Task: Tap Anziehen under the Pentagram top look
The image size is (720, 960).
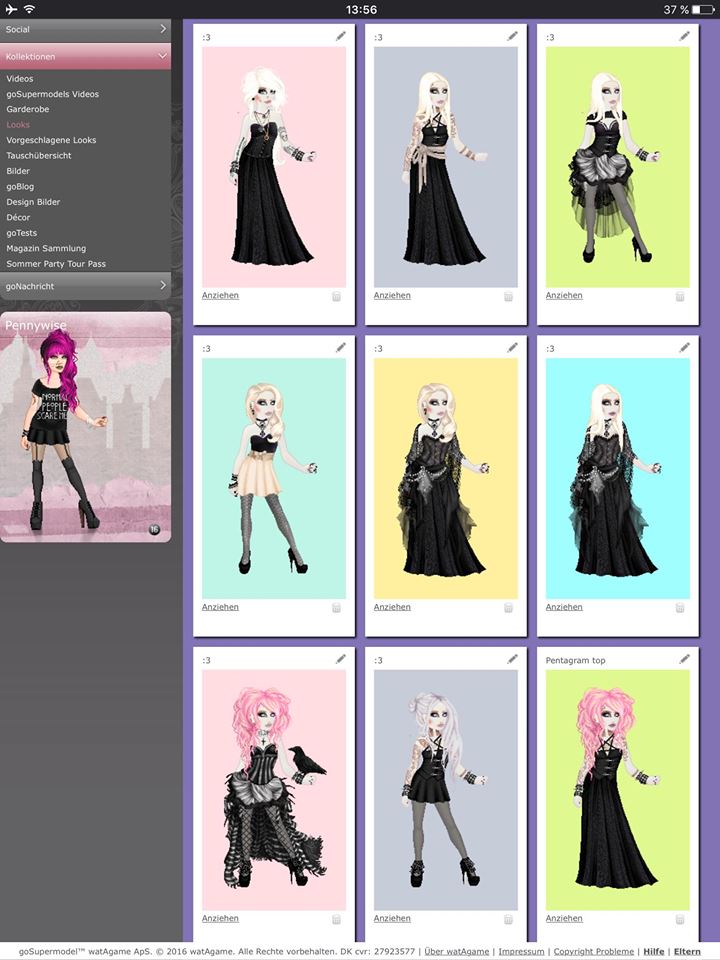Action: coord(564,918)
